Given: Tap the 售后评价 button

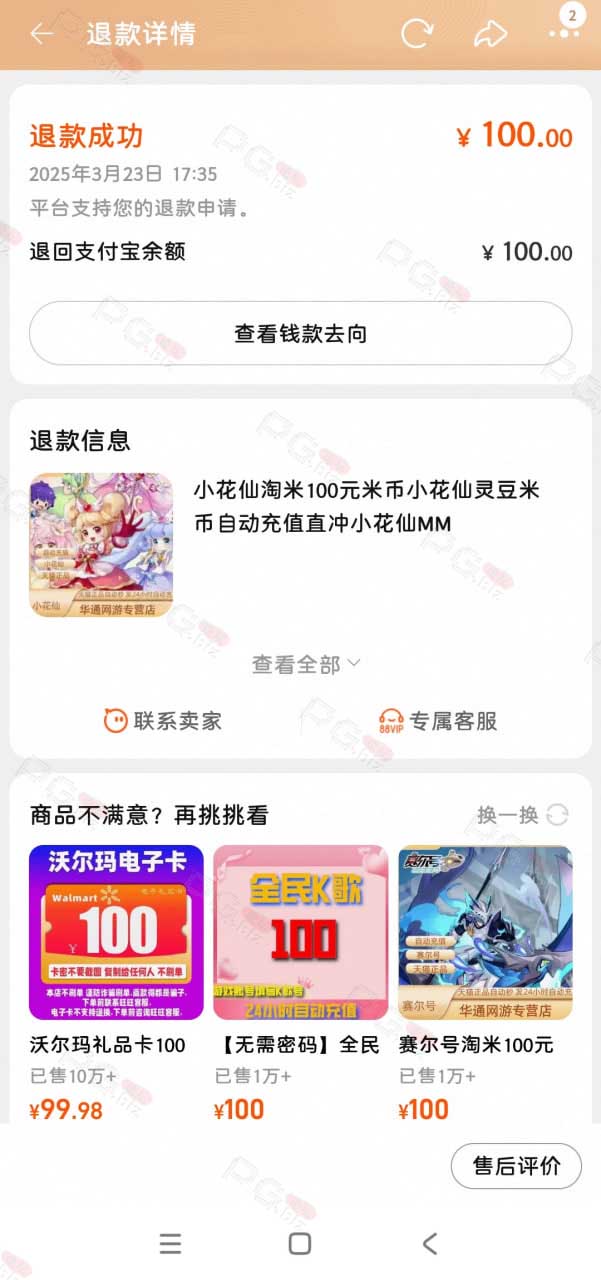Looking at the screenshot, I should coord(516,1166).
